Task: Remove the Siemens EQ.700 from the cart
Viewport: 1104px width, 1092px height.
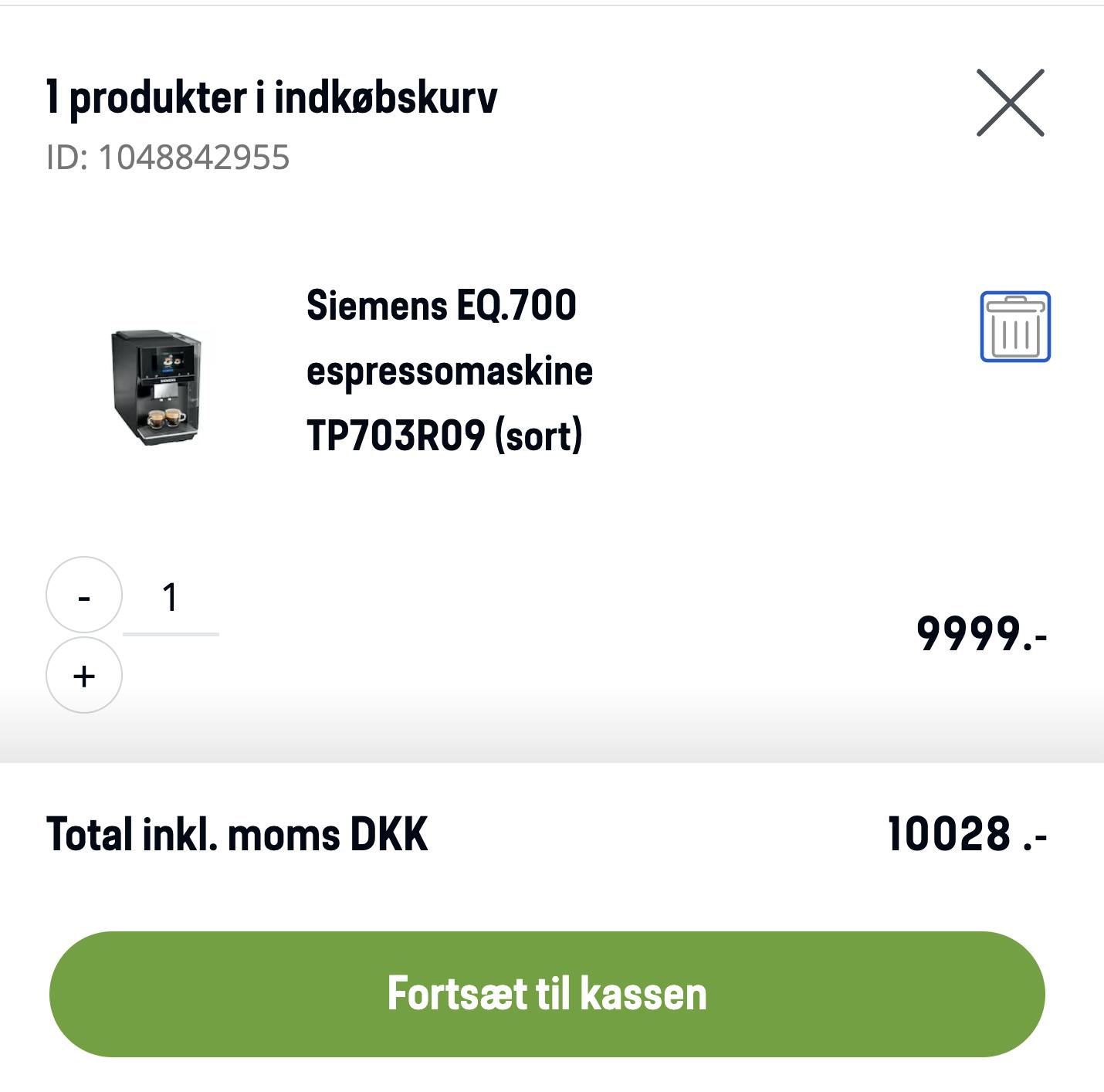Action: point(1015,327)
